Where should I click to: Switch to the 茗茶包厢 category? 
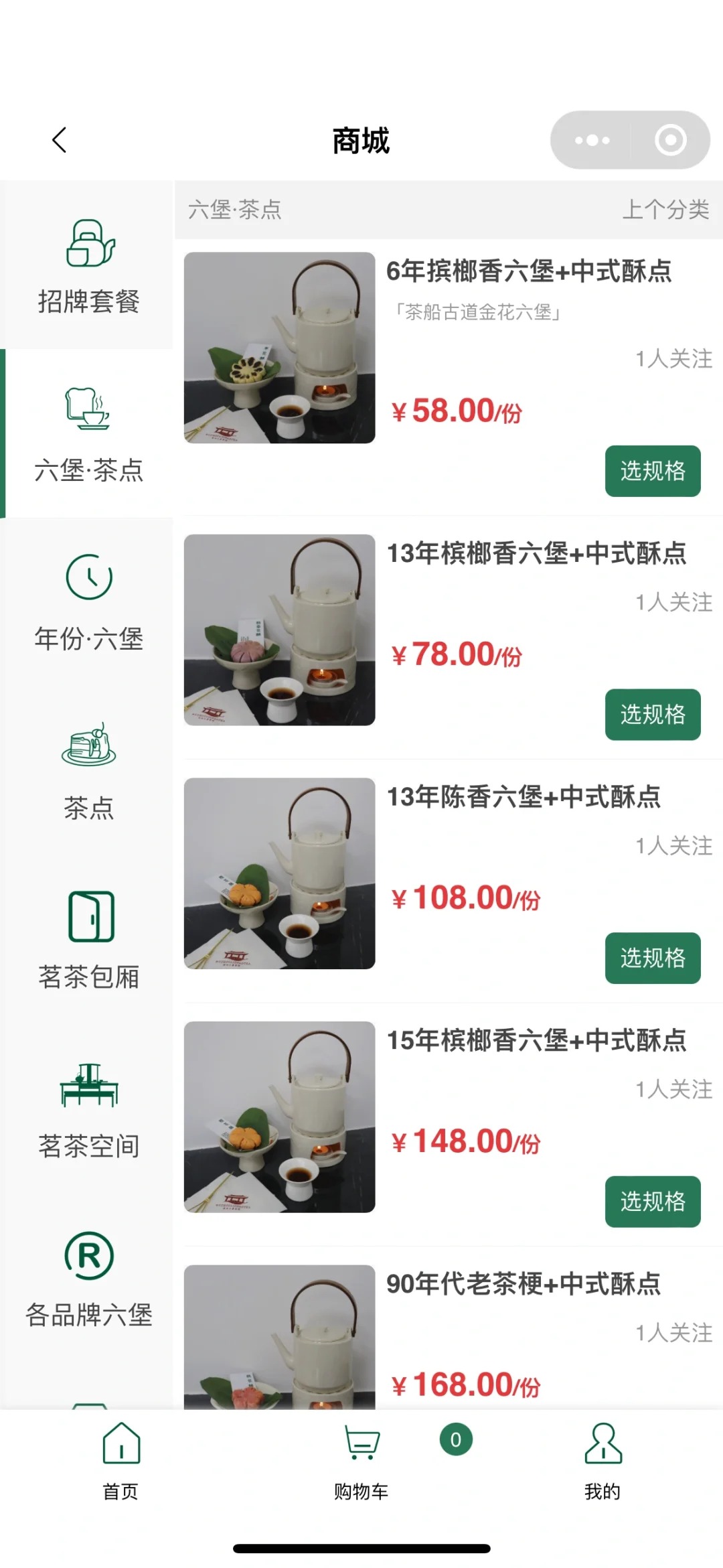click(x=88, y=940)
